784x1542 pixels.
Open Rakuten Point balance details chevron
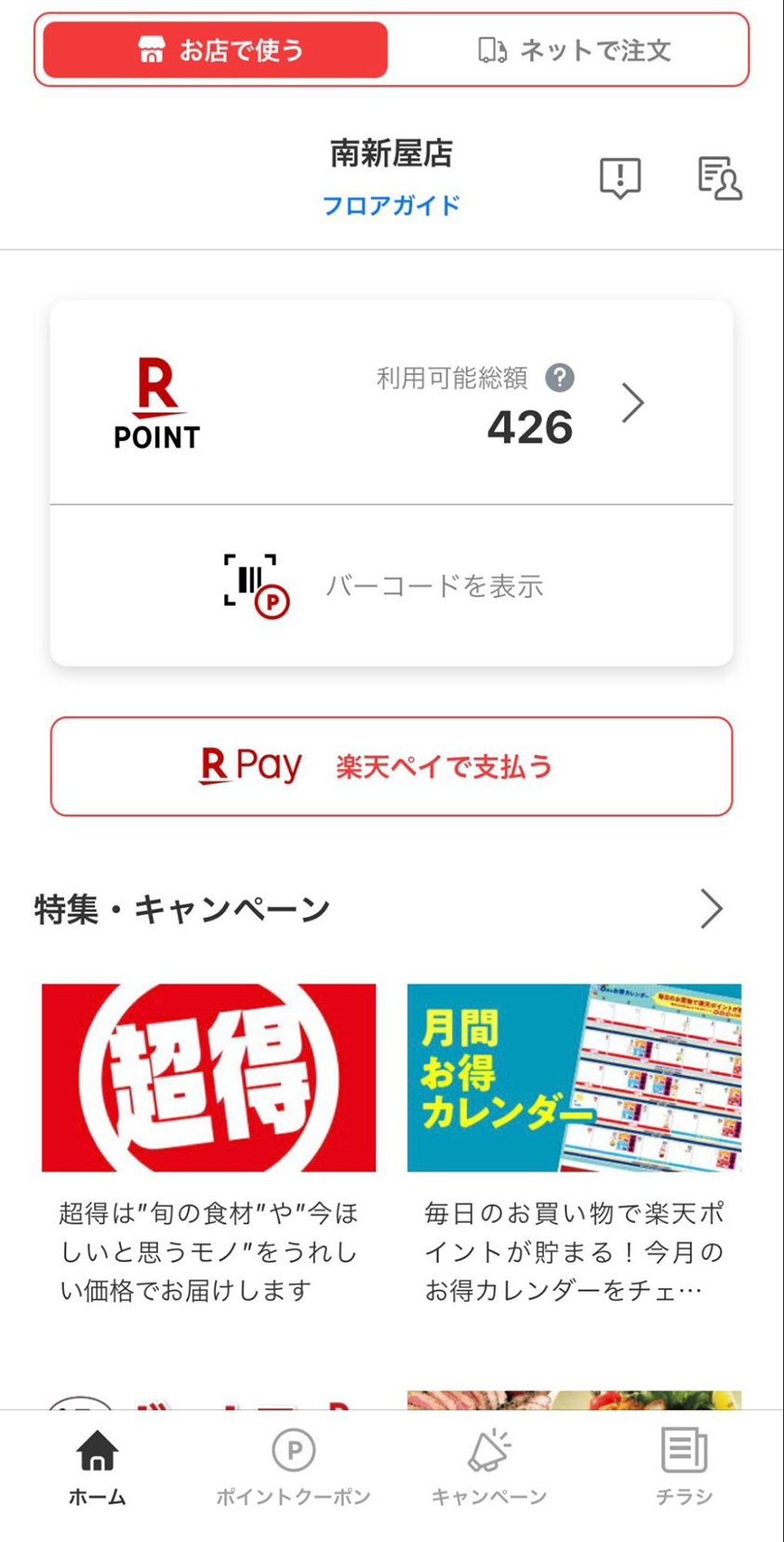click(x=632, y=403)
